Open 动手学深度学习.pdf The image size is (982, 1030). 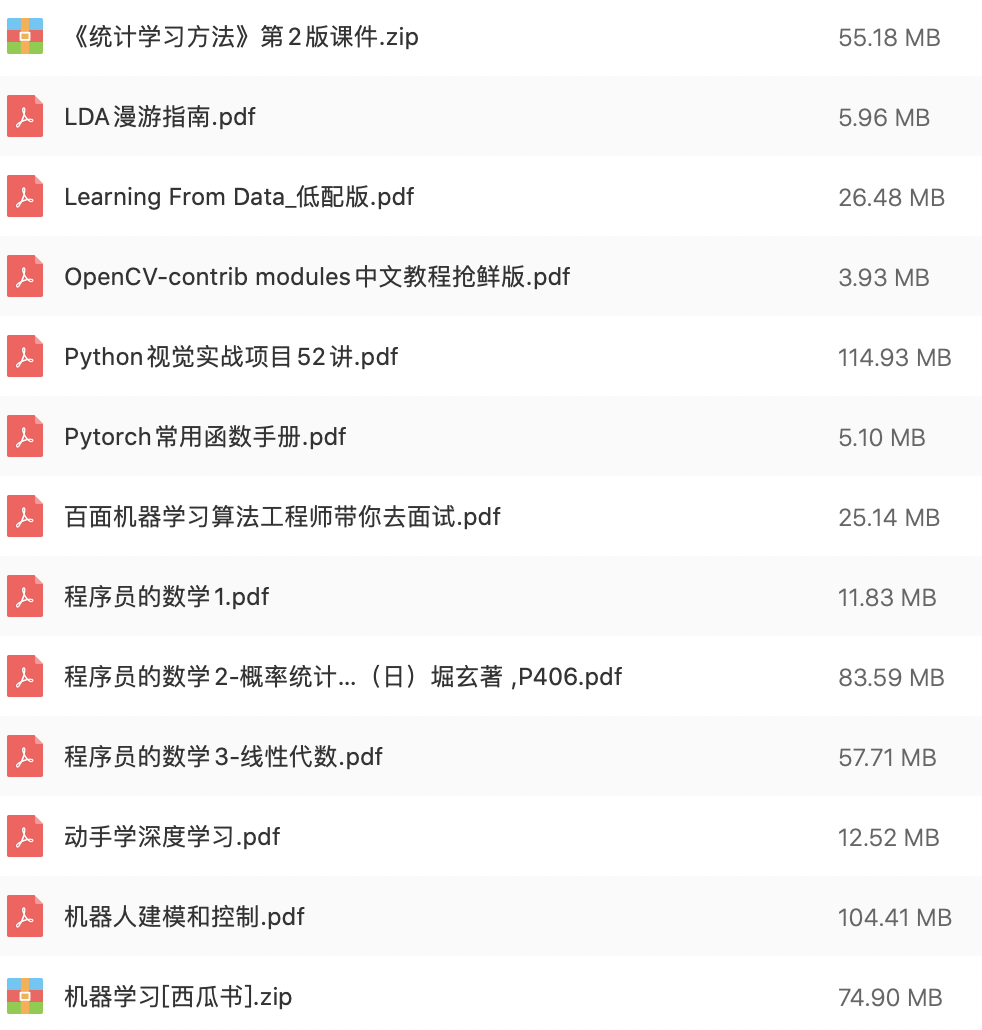point(172,837)
